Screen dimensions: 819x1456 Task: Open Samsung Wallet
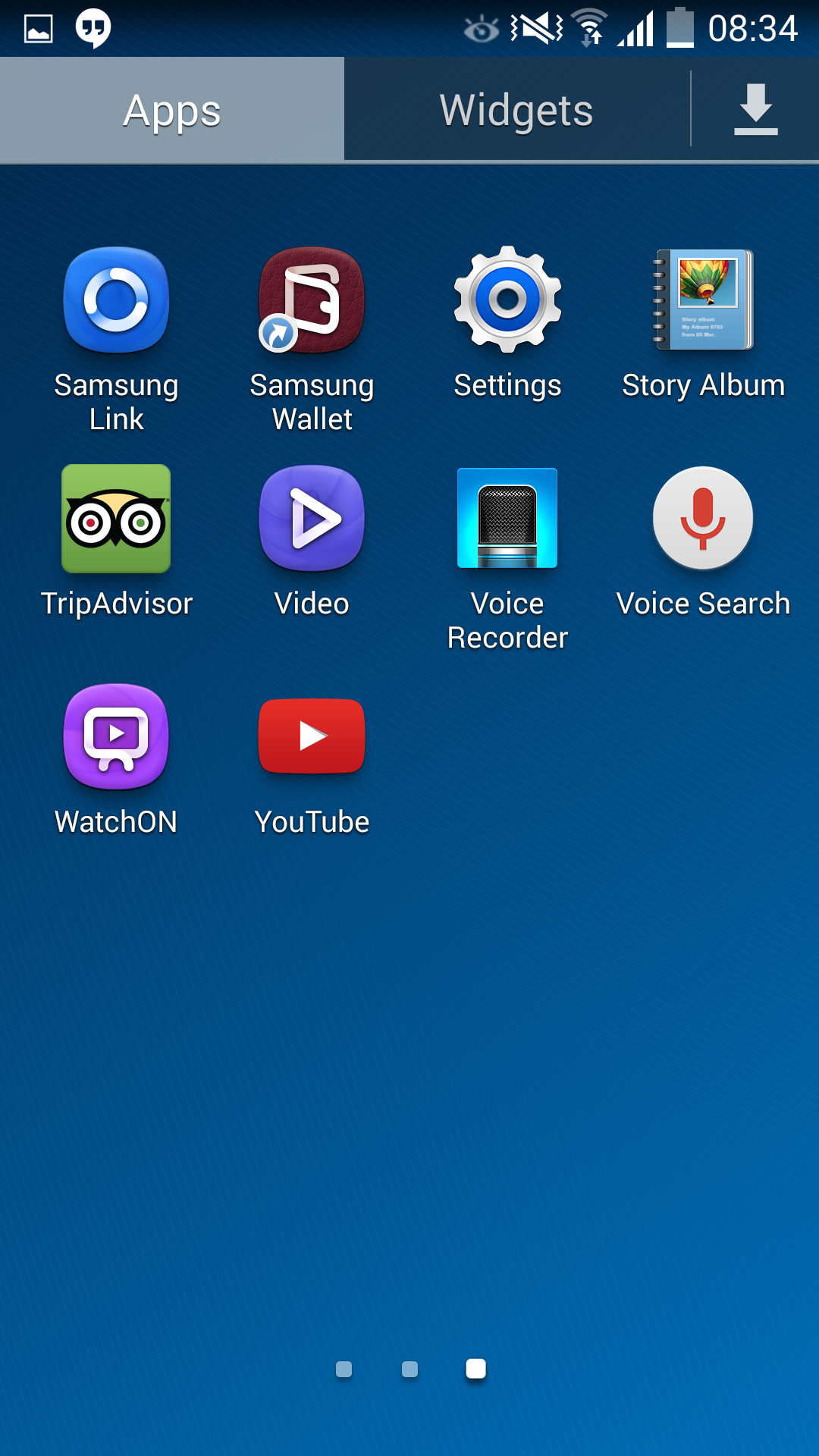[x=312, y=300]
